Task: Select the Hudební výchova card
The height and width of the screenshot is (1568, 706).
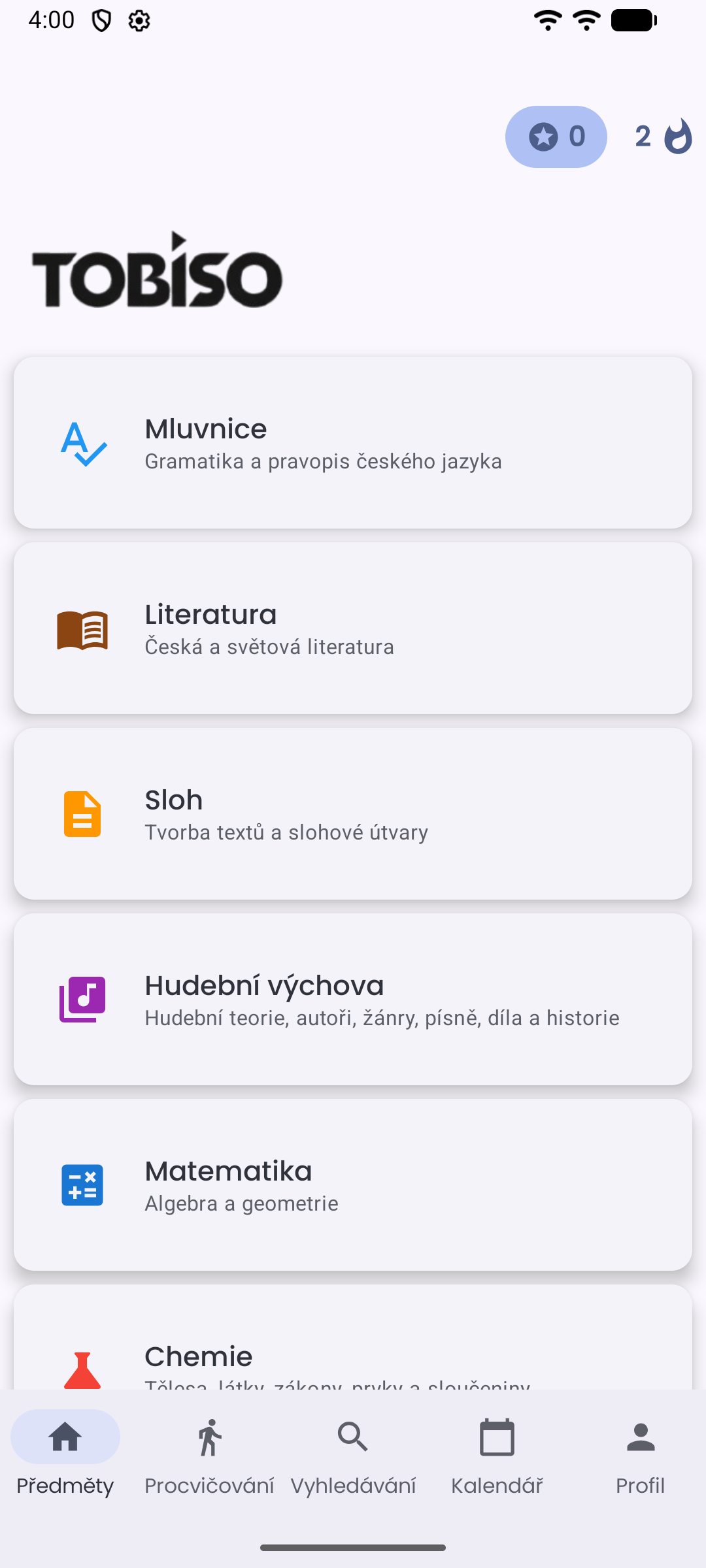Action: tap(353, 998)
